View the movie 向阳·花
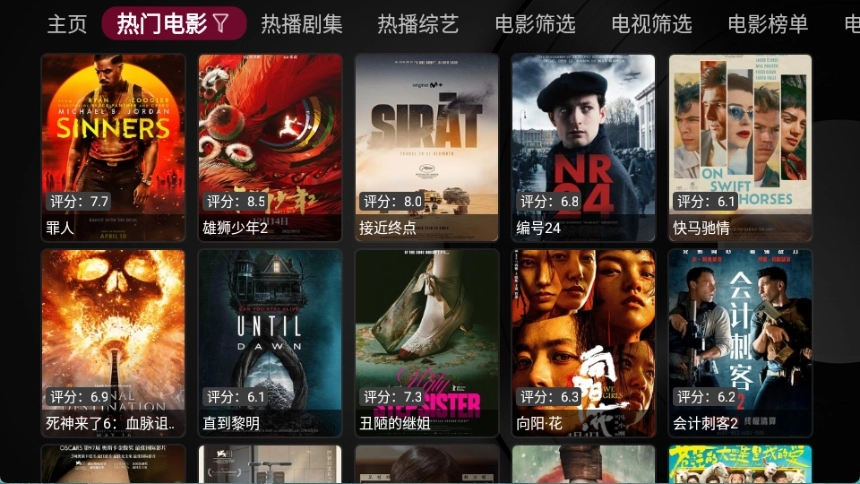 pyautogui.click(x=583, y=342)
